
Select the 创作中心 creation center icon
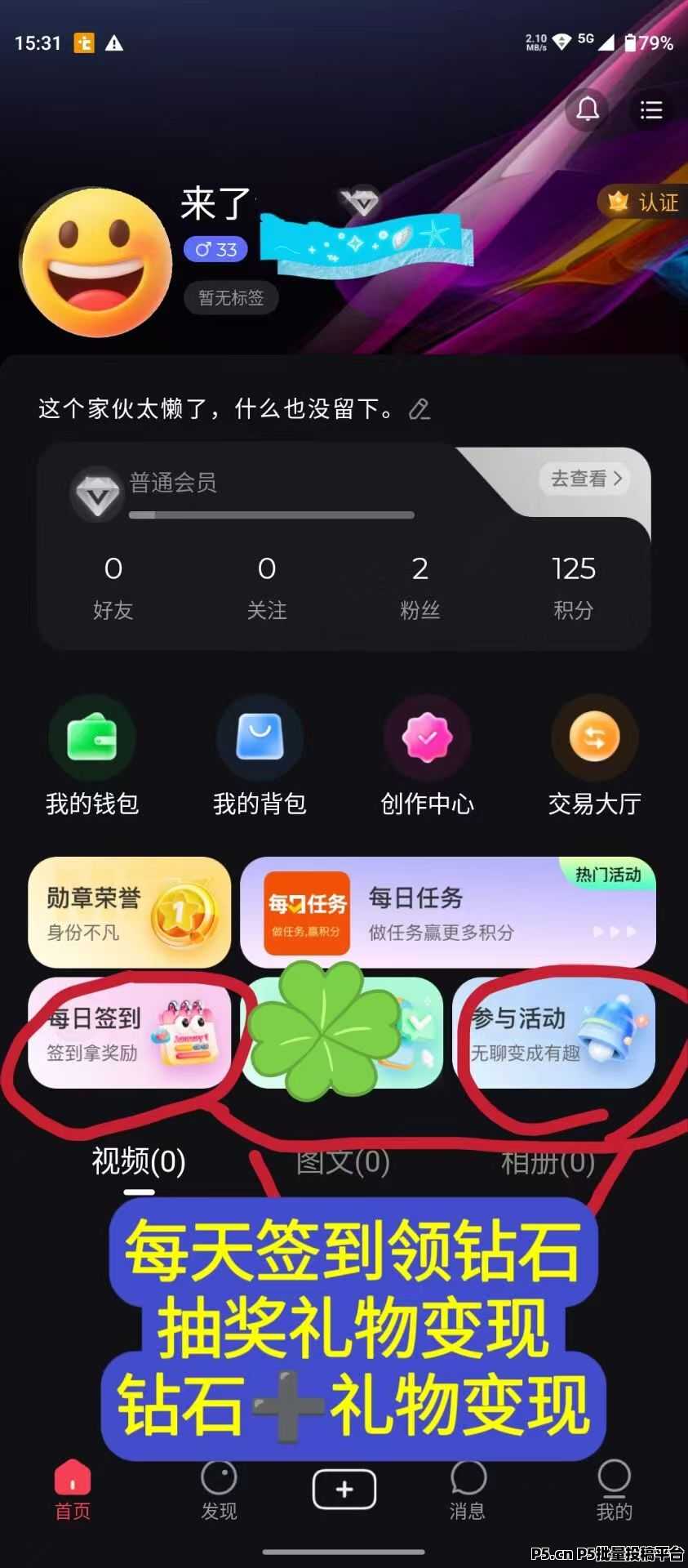[427, 737]
